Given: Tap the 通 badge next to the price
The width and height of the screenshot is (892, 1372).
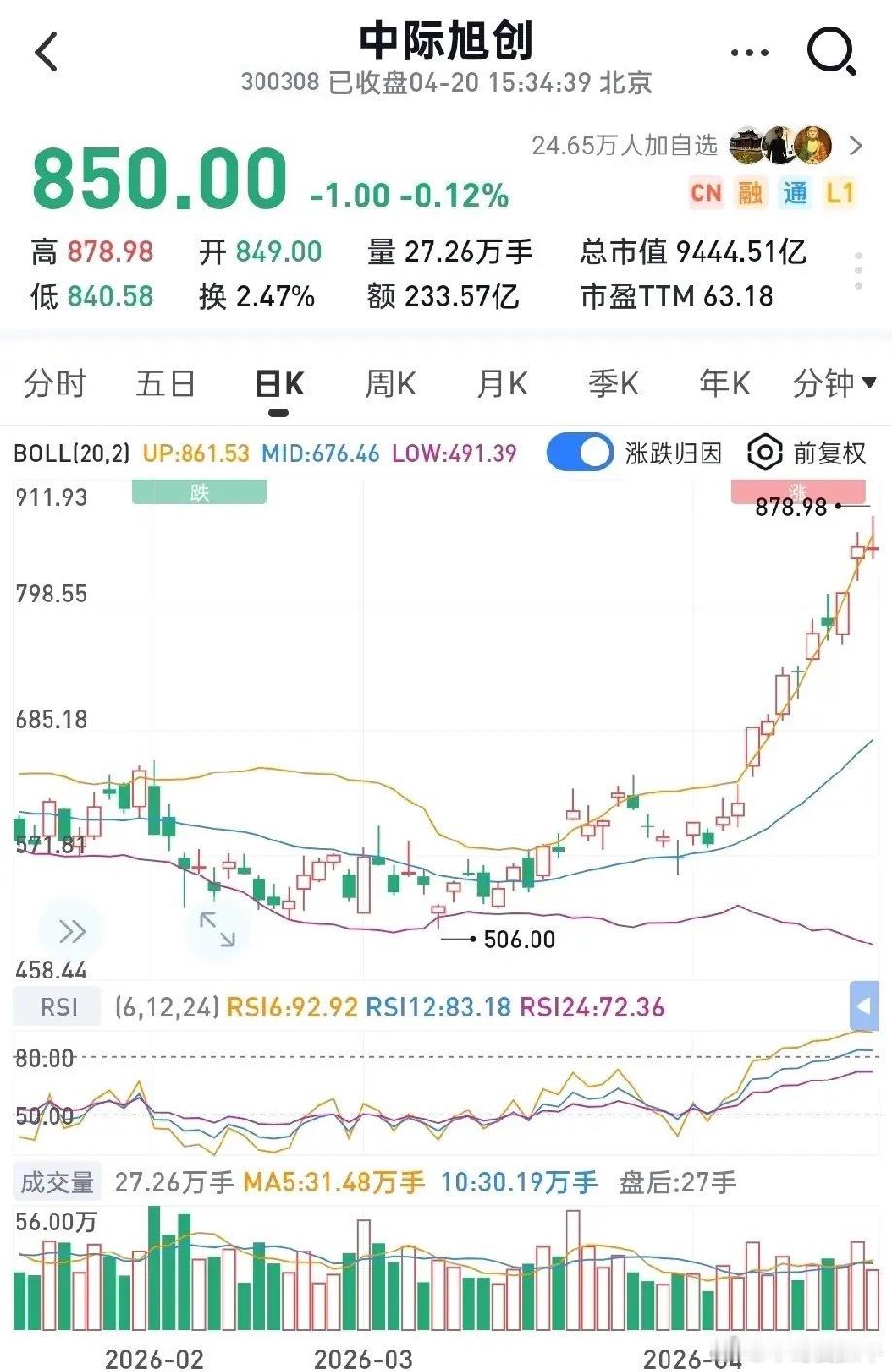Looking at the screenshot, I should tap(795, 194).
